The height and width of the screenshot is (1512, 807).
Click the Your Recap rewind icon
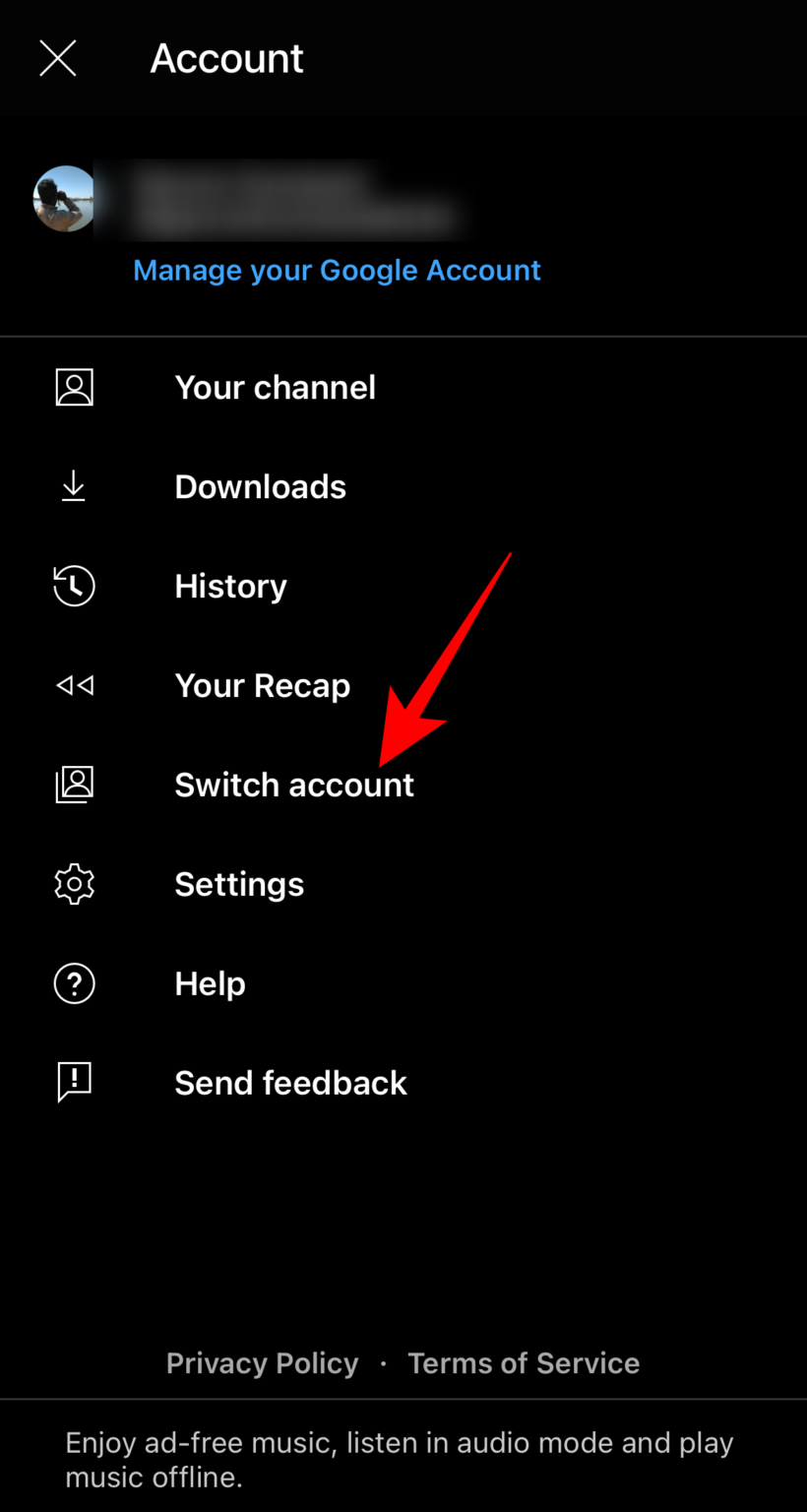[x=74, y=685]
